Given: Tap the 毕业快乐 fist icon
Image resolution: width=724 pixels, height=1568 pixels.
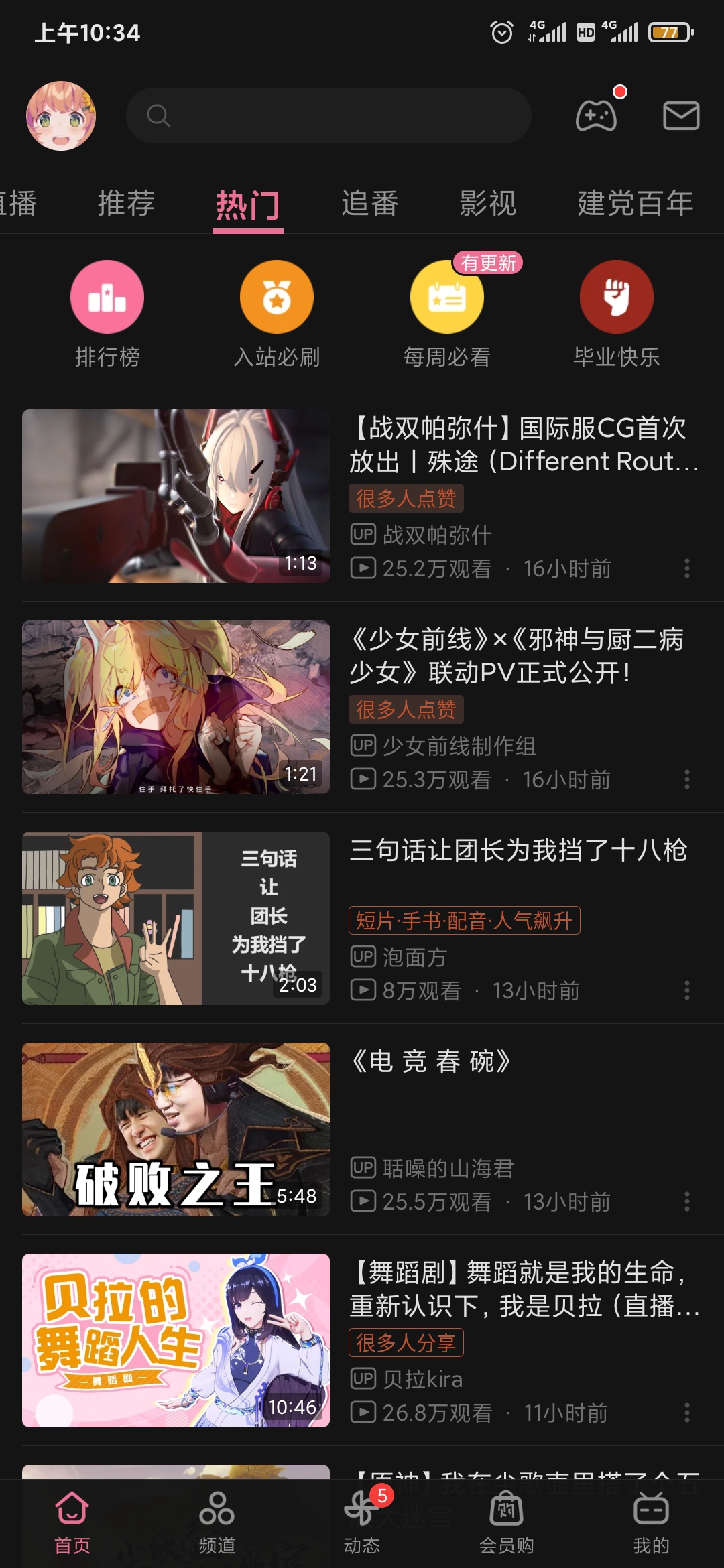Looking at the screenshot, I should point(617,297).
